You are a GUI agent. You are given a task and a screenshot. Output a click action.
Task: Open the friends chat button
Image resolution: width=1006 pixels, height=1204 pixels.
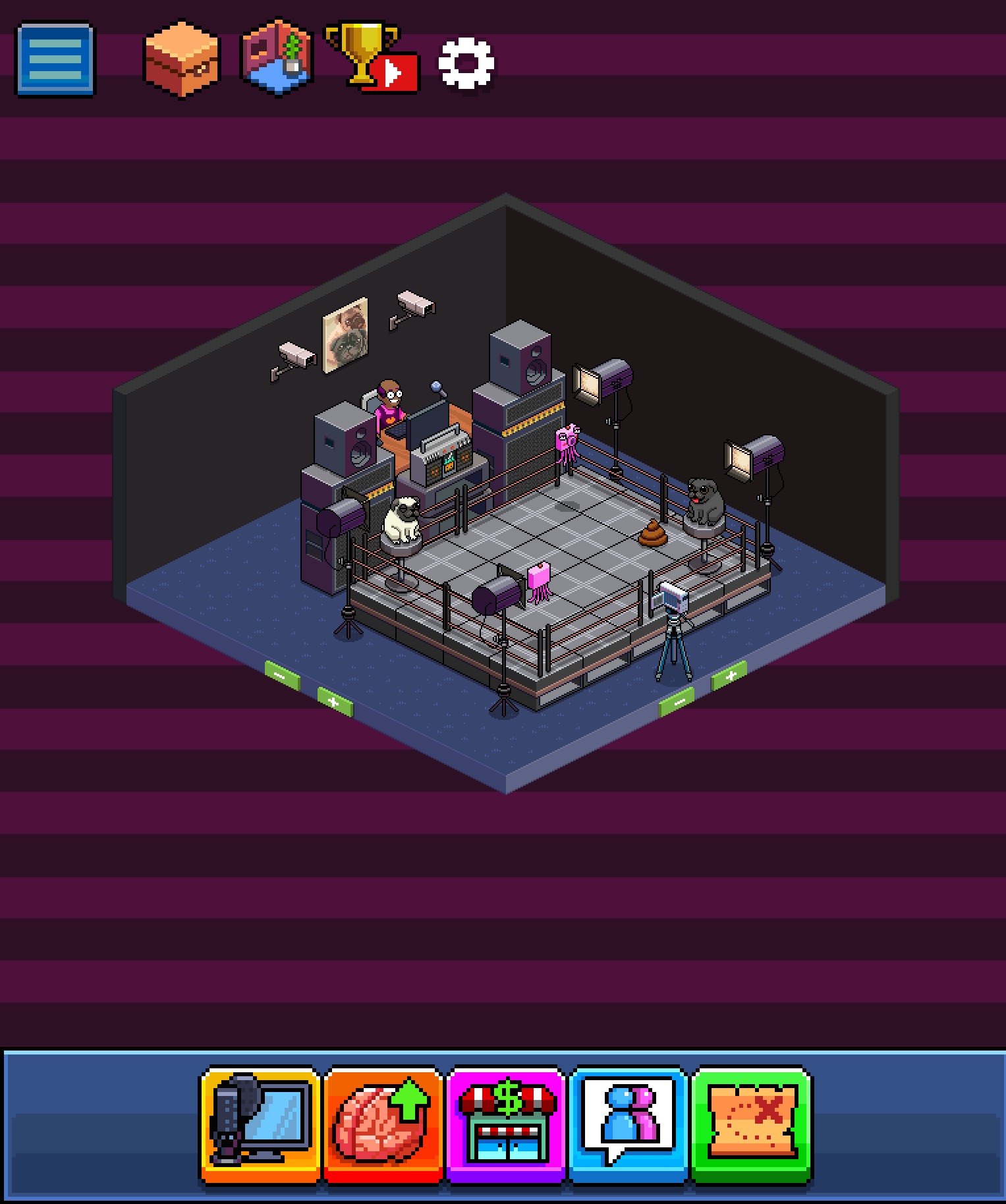(629, 1125)
